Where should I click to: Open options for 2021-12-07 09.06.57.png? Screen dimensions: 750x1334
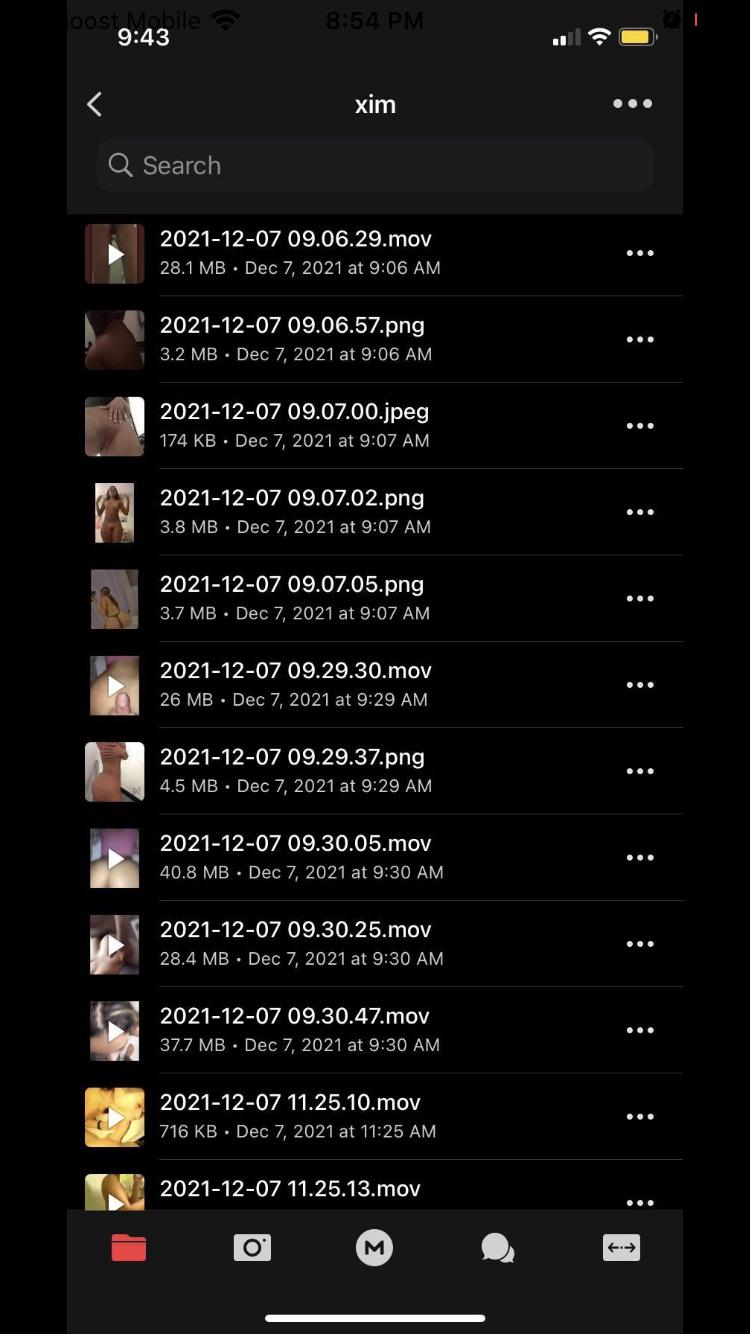tap(640, 340)
